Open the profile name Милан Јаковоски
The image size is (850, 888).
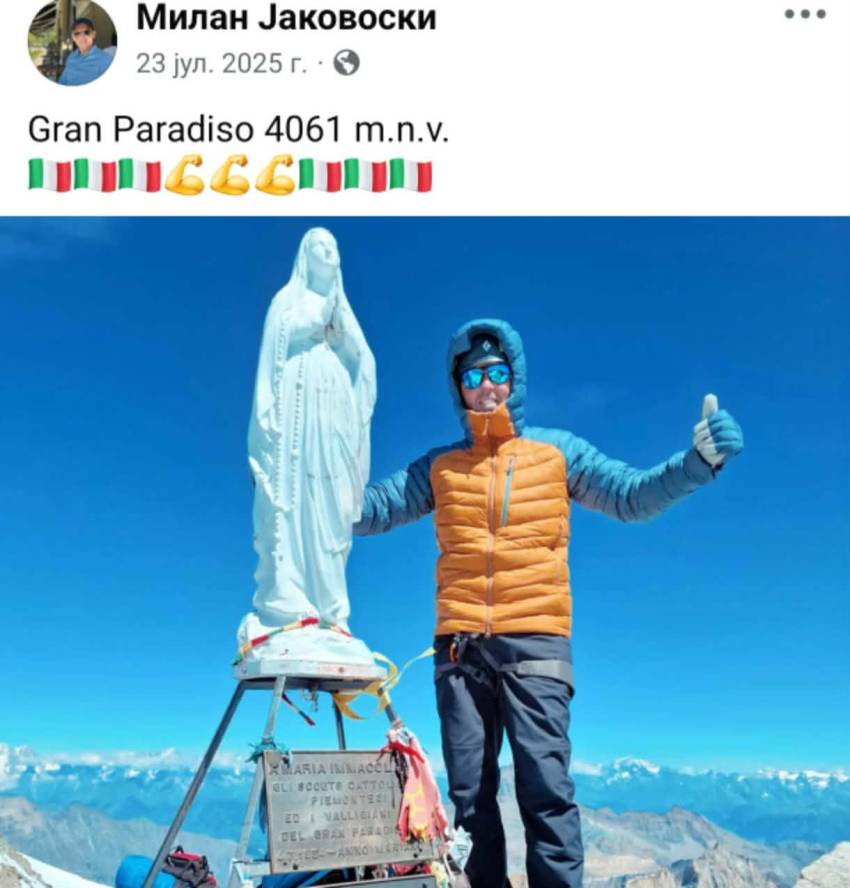click(286, 17)
